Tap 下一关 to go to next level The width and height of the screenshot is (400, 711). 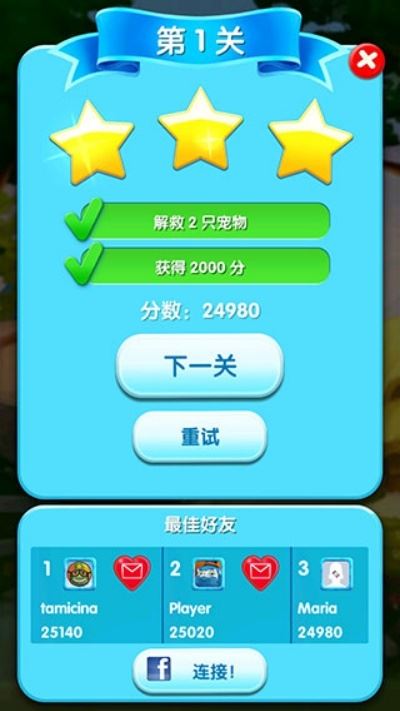tap(200, 366)
